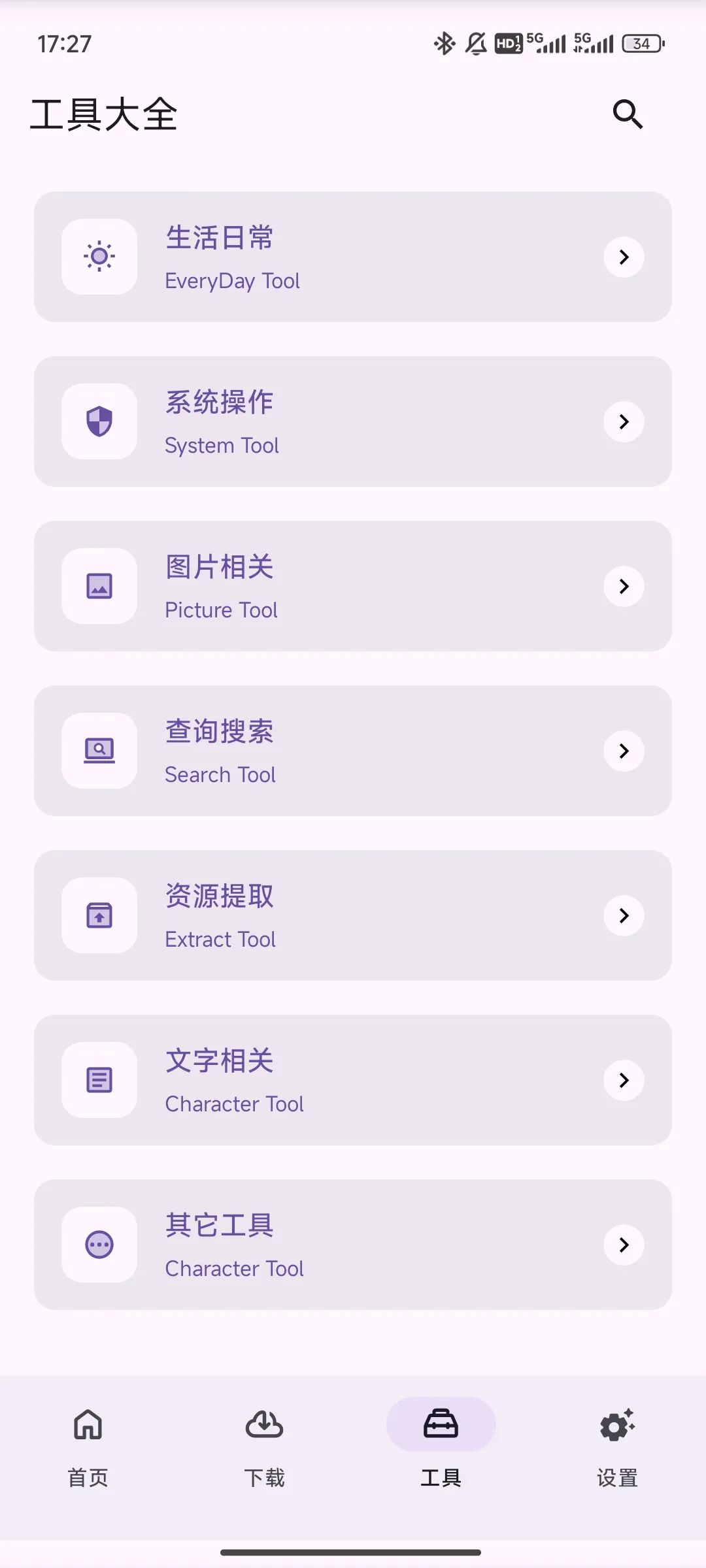Image resolution: width=706 pixels, height=1568 pixels.
Task: Open the search magnifier icon
Action: click(628, 114)
